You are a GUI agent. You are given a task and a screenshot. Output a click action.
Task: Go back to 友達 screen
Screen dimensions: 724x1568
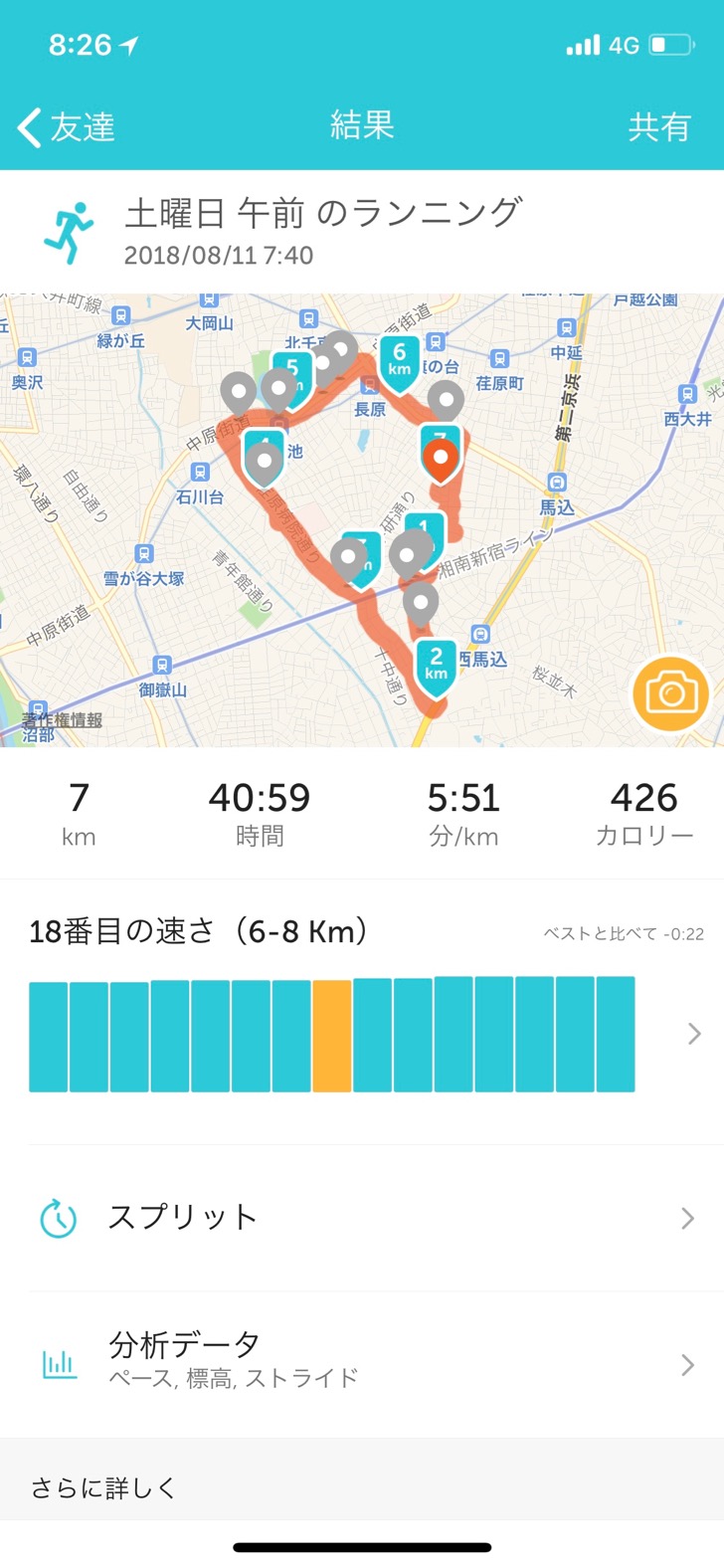point(66,127)
